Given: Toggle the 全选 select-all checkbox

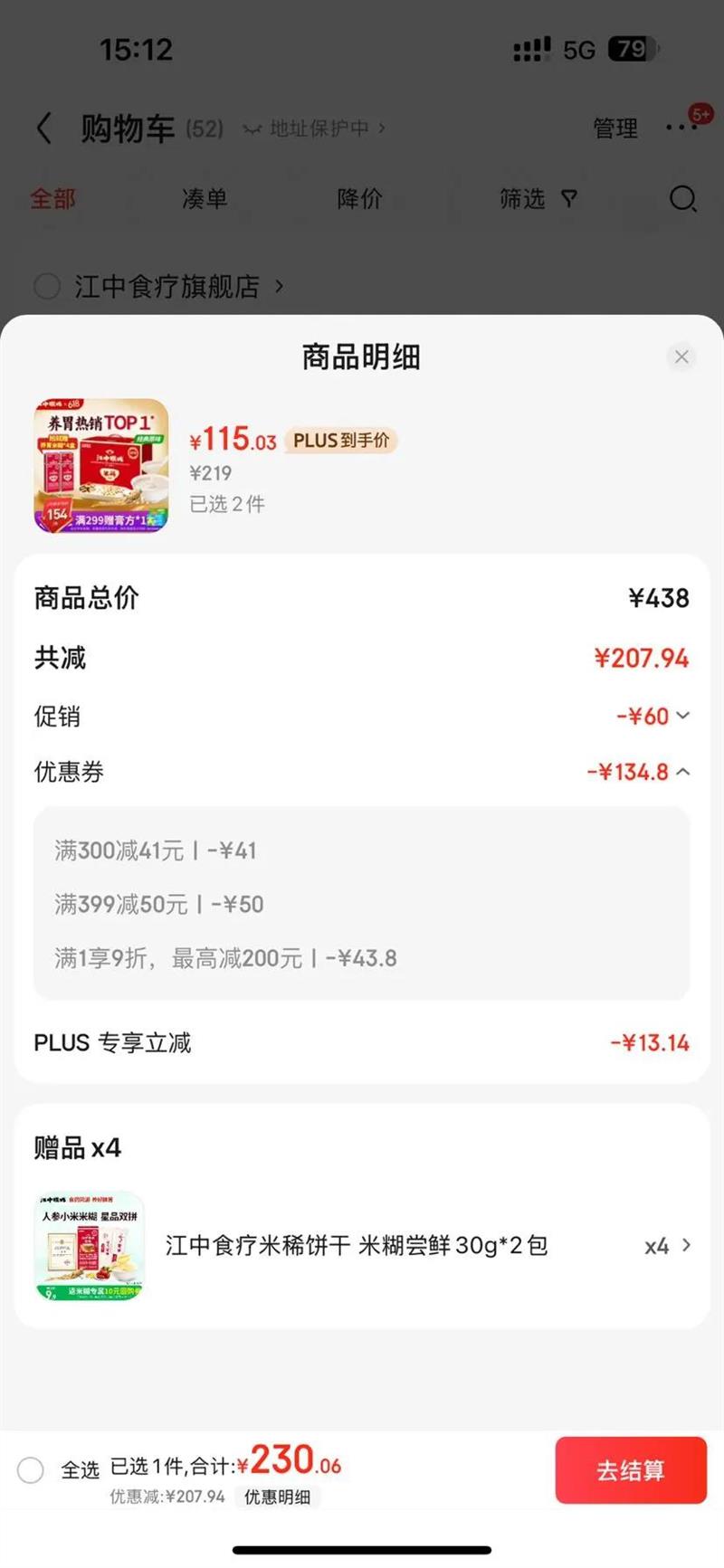Looking at the screenshot, I should coord(31,1470).
